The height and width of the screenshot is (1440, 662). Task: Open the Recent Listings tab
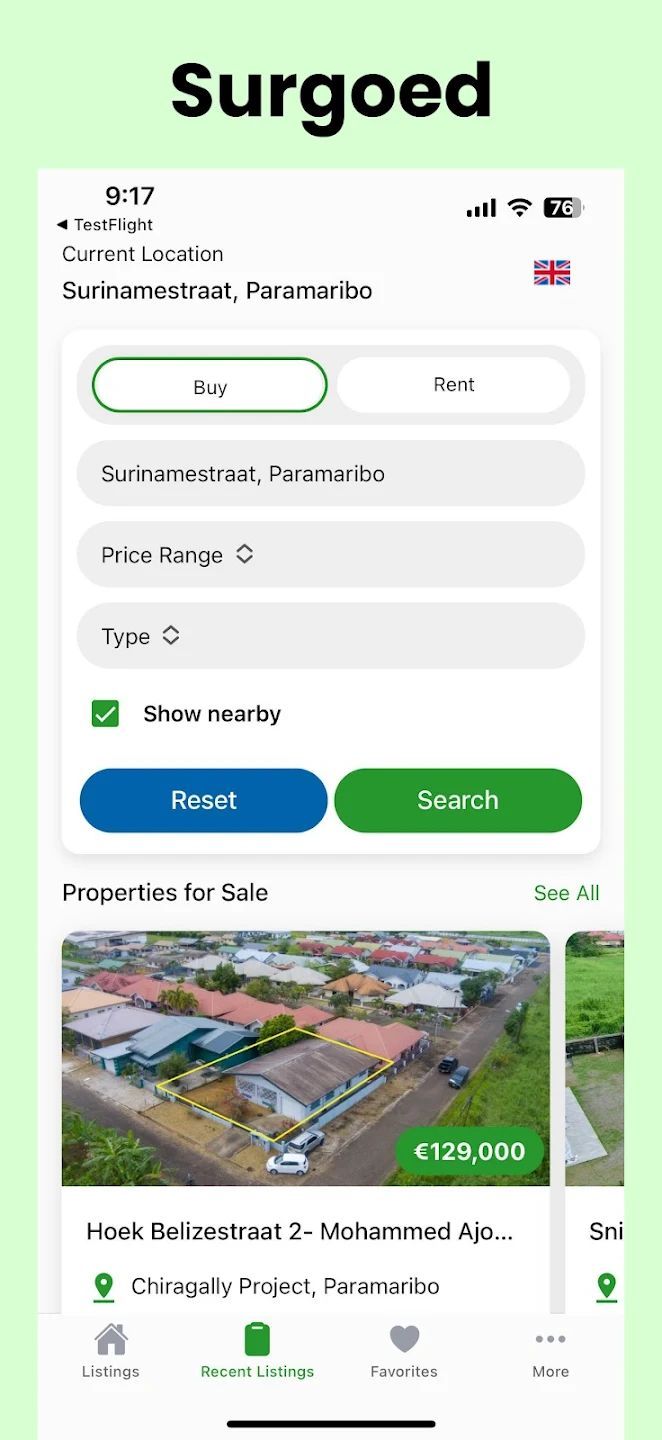click(257, 1351)
